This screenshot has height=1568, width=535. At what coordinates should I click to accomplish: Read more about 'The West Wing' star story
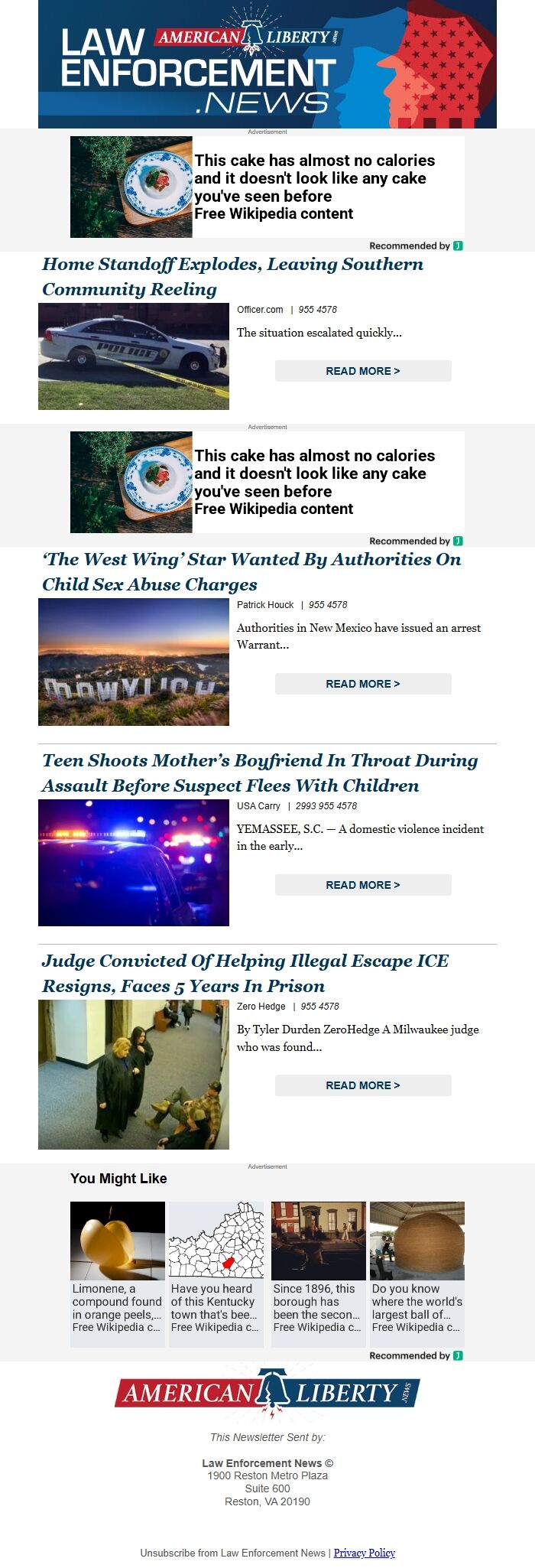tap(363, 684)
